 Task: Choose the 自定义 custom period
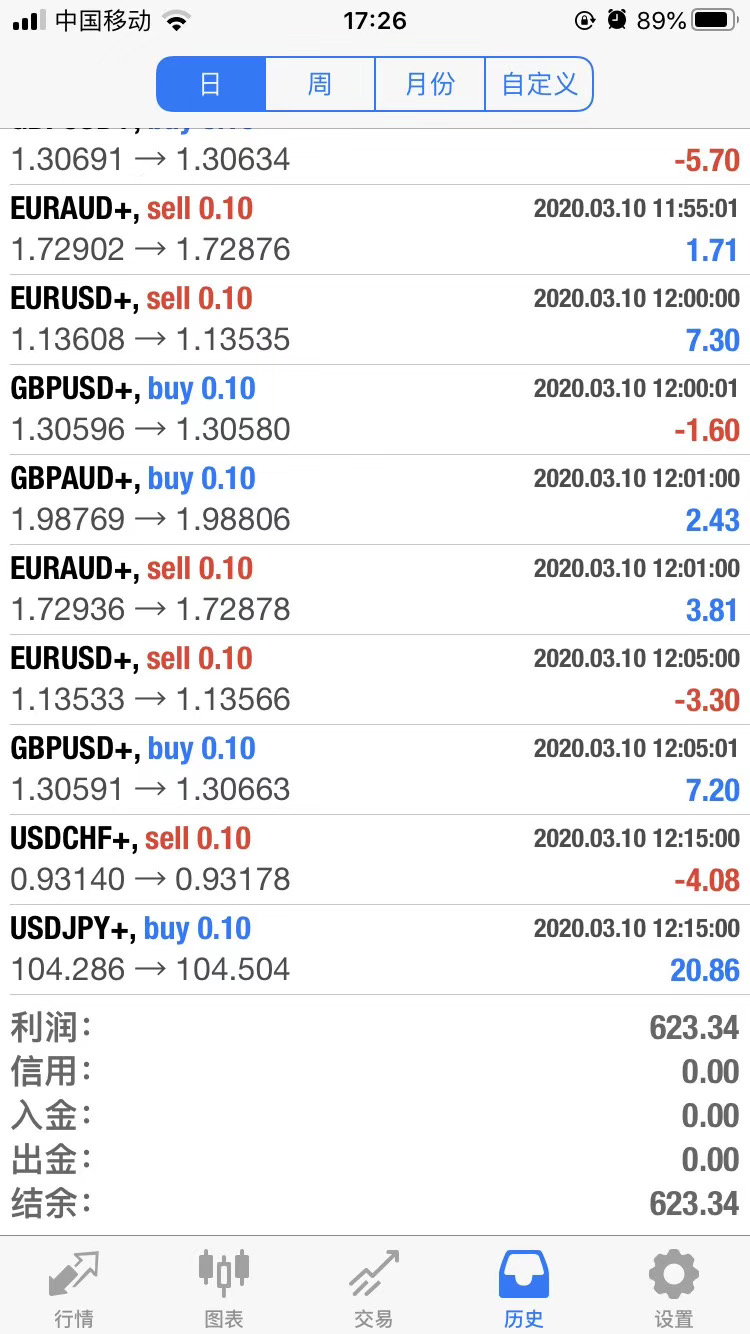point(539,84)
